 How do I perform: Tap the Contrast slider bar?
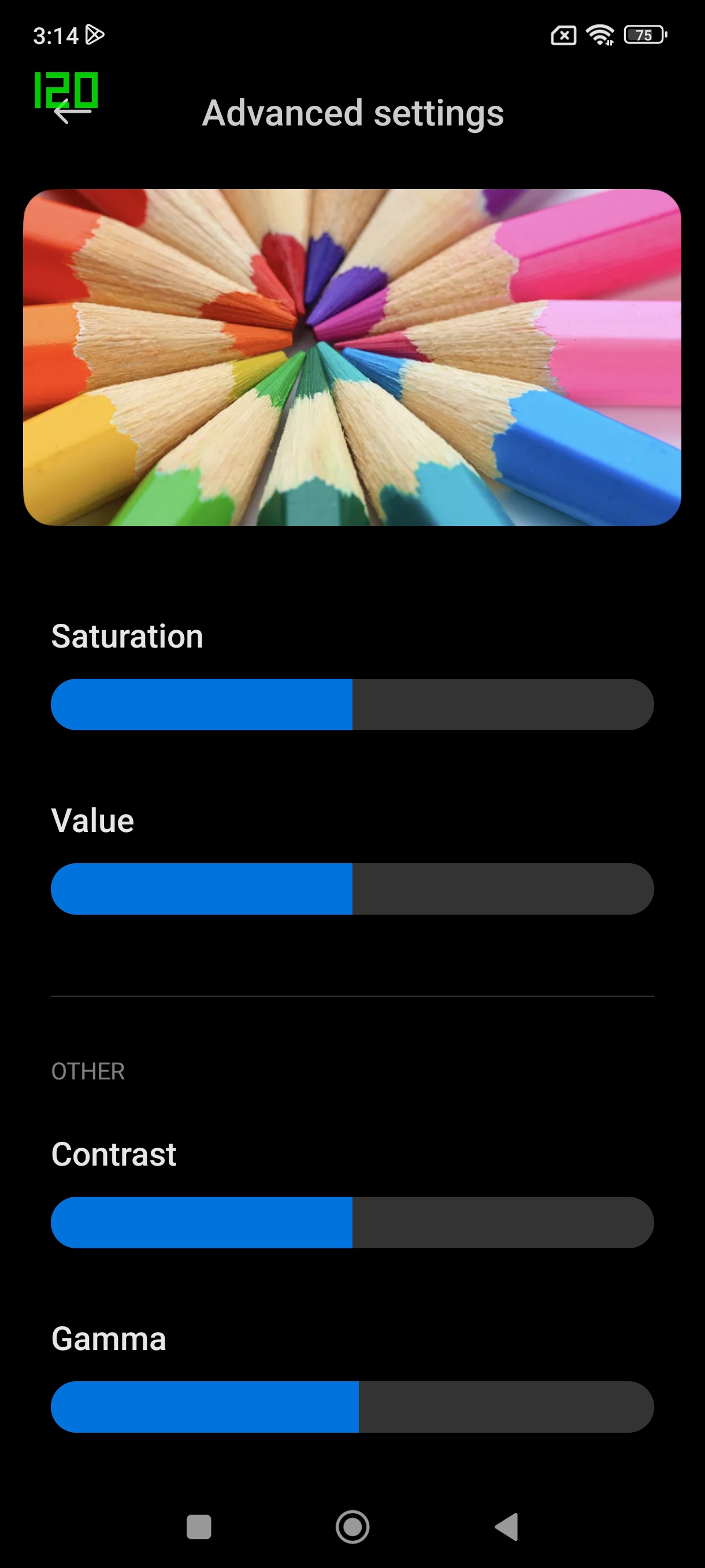coord(352,1222)
